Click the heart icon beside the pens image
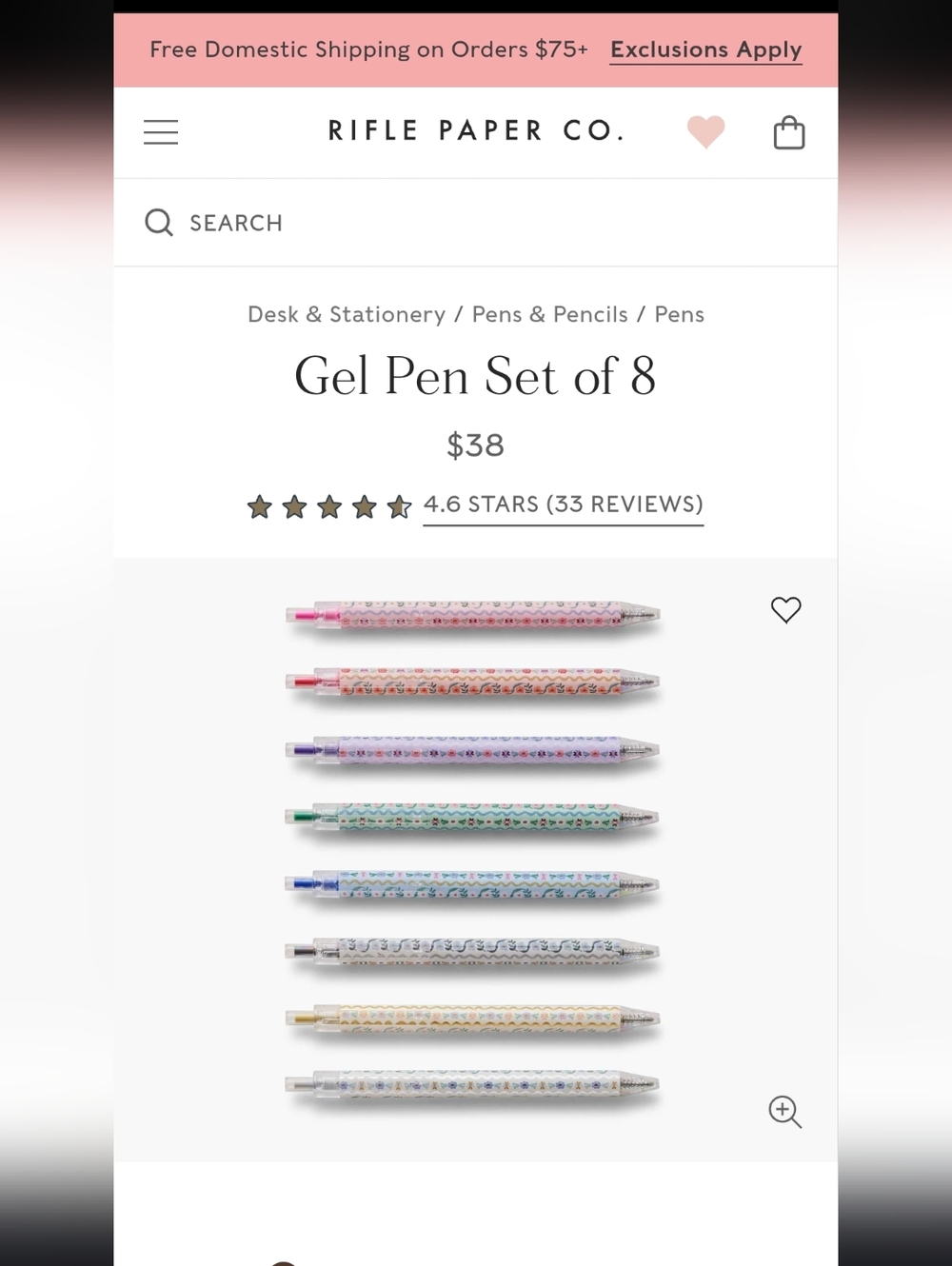Viewport: 952px width, 1266px height. [785, 610]
